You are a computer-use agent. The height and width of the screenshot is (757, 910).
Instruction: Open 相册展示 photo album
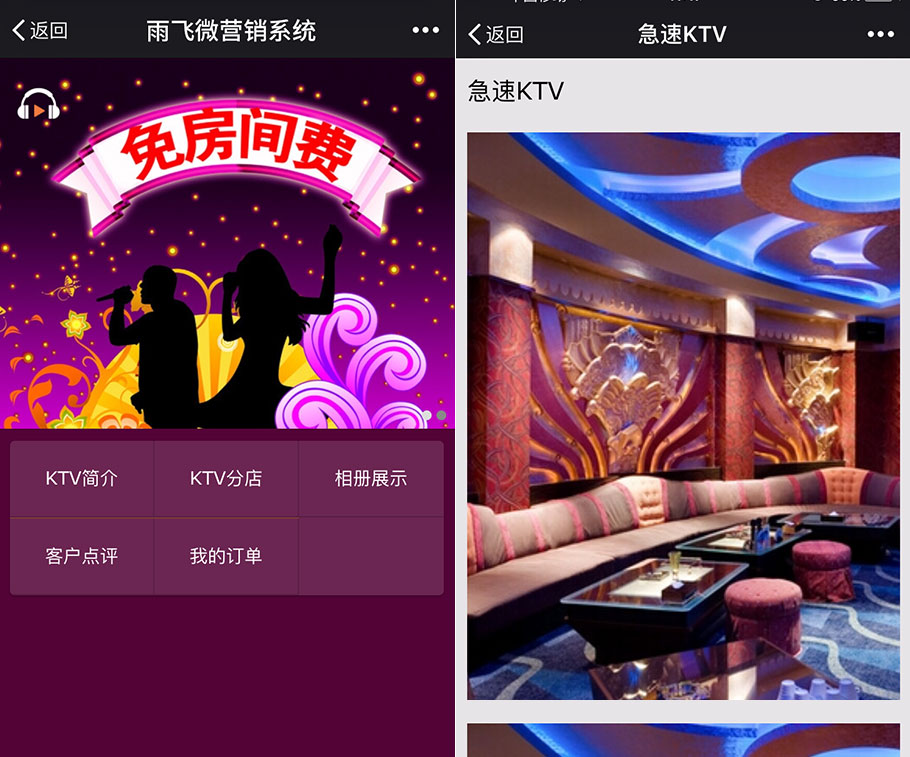370,479
